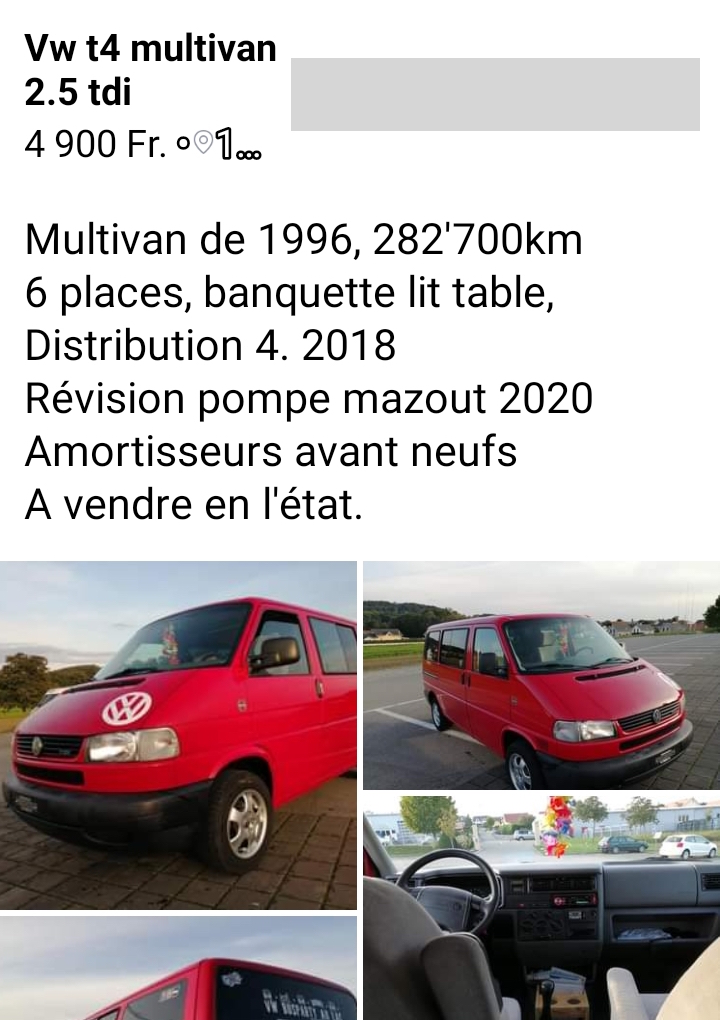Open the parking lot photo of the van
This screenshot has height=1020, width=720.
point(541,676)
